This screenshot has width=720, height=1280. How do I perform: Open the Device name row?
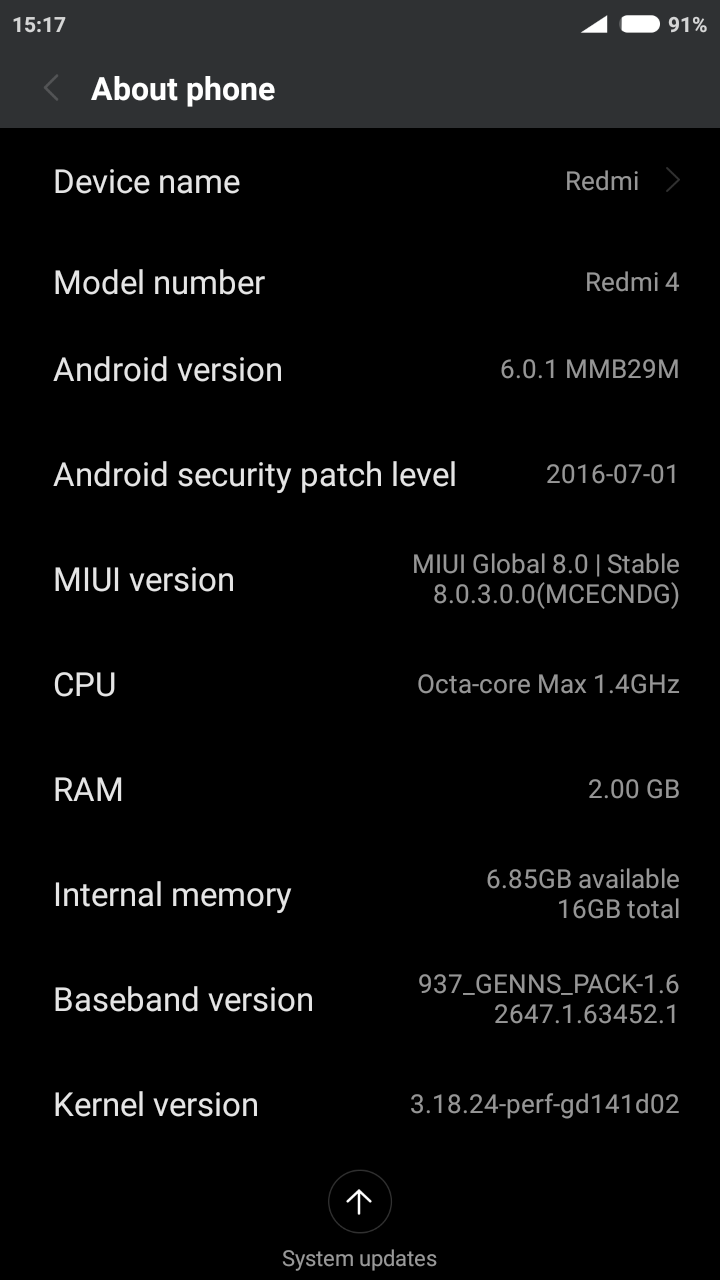360,182
